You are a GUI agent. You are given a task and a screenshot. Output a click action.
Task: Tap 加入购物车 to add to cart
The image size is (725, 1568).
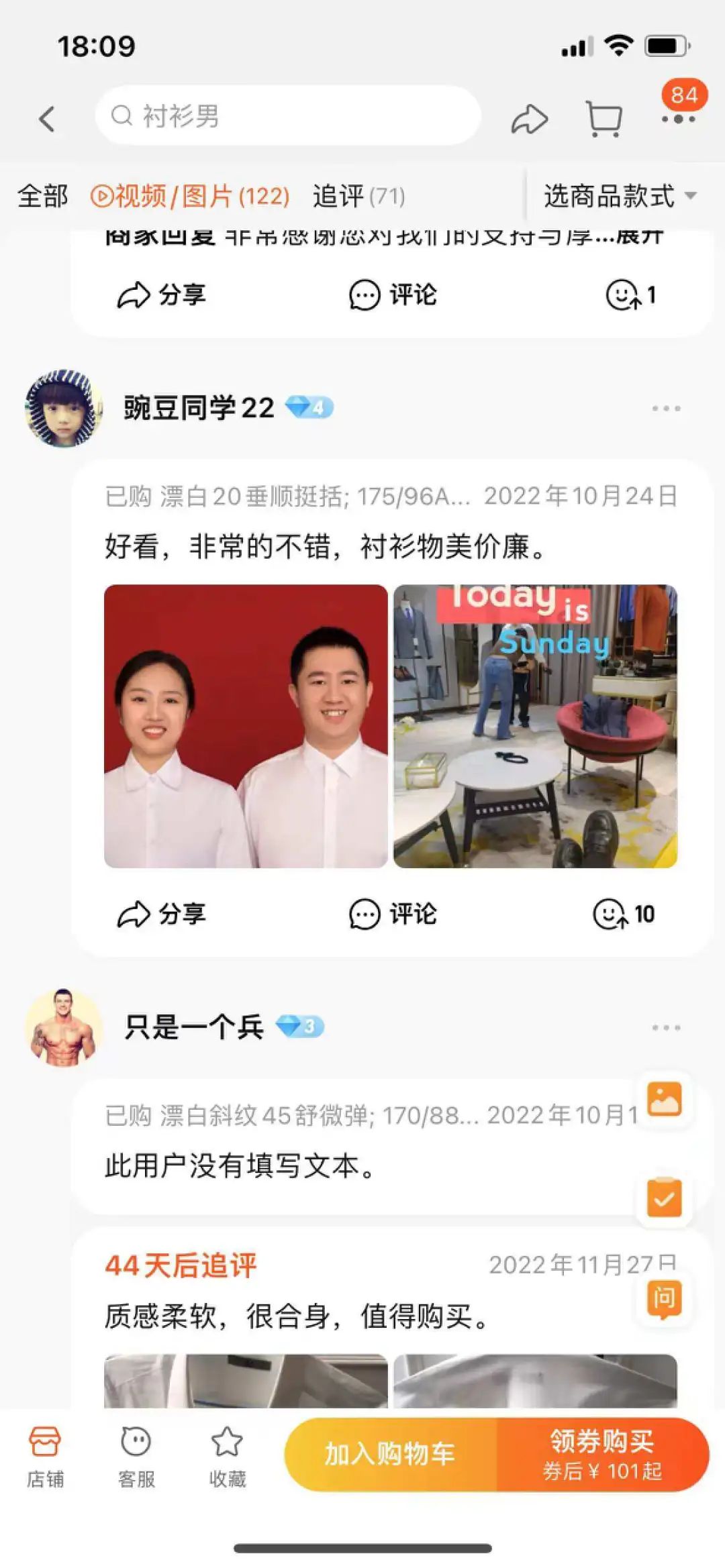click(x=390, y=1454)
